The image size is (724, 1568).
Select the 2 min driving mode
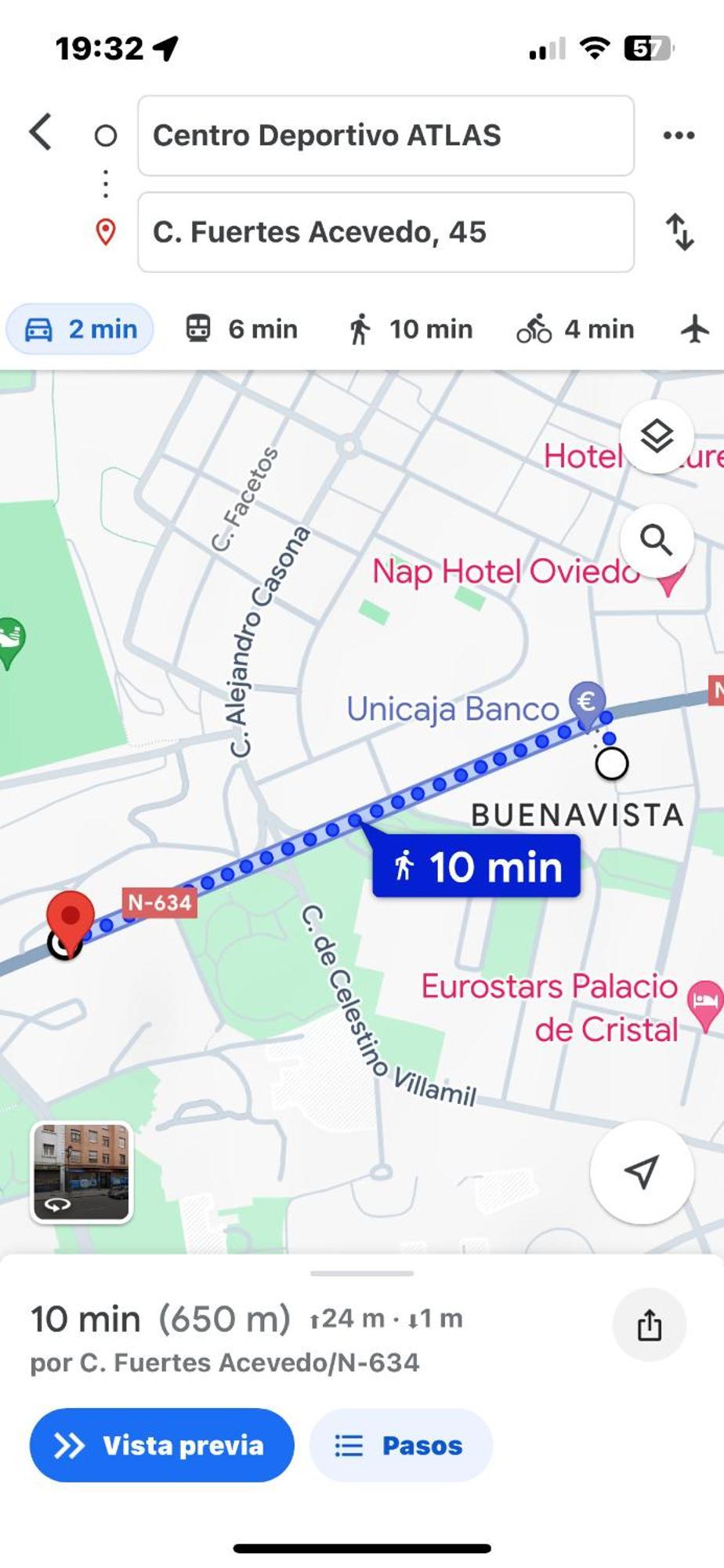pyautogui.click(x=80, y=329)
